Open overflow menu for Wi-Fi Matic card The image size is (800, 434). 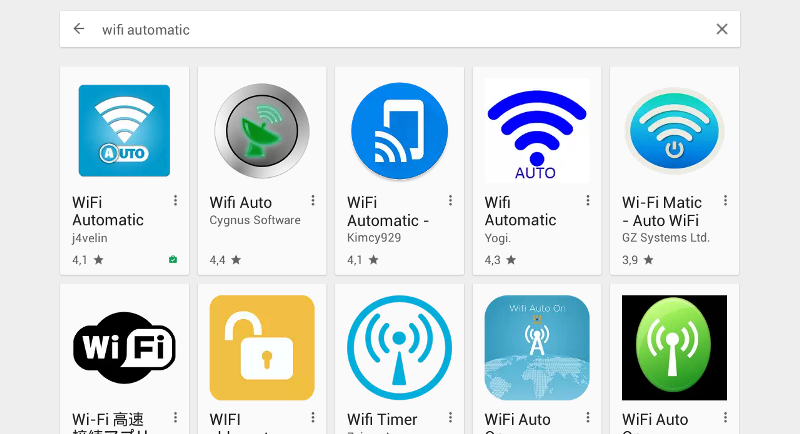coord(725,201)
